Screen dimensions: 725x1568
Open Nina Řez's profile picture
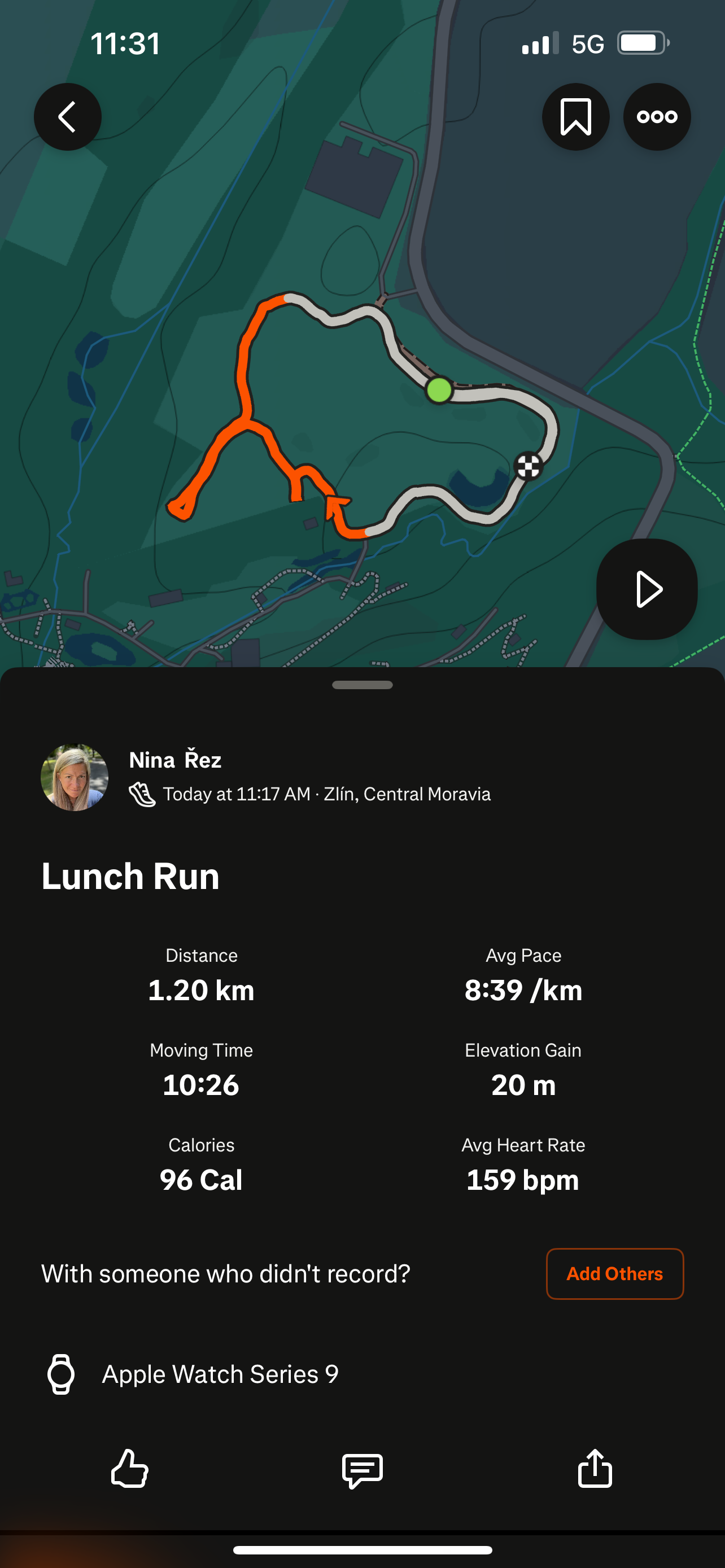click(75, 777)
